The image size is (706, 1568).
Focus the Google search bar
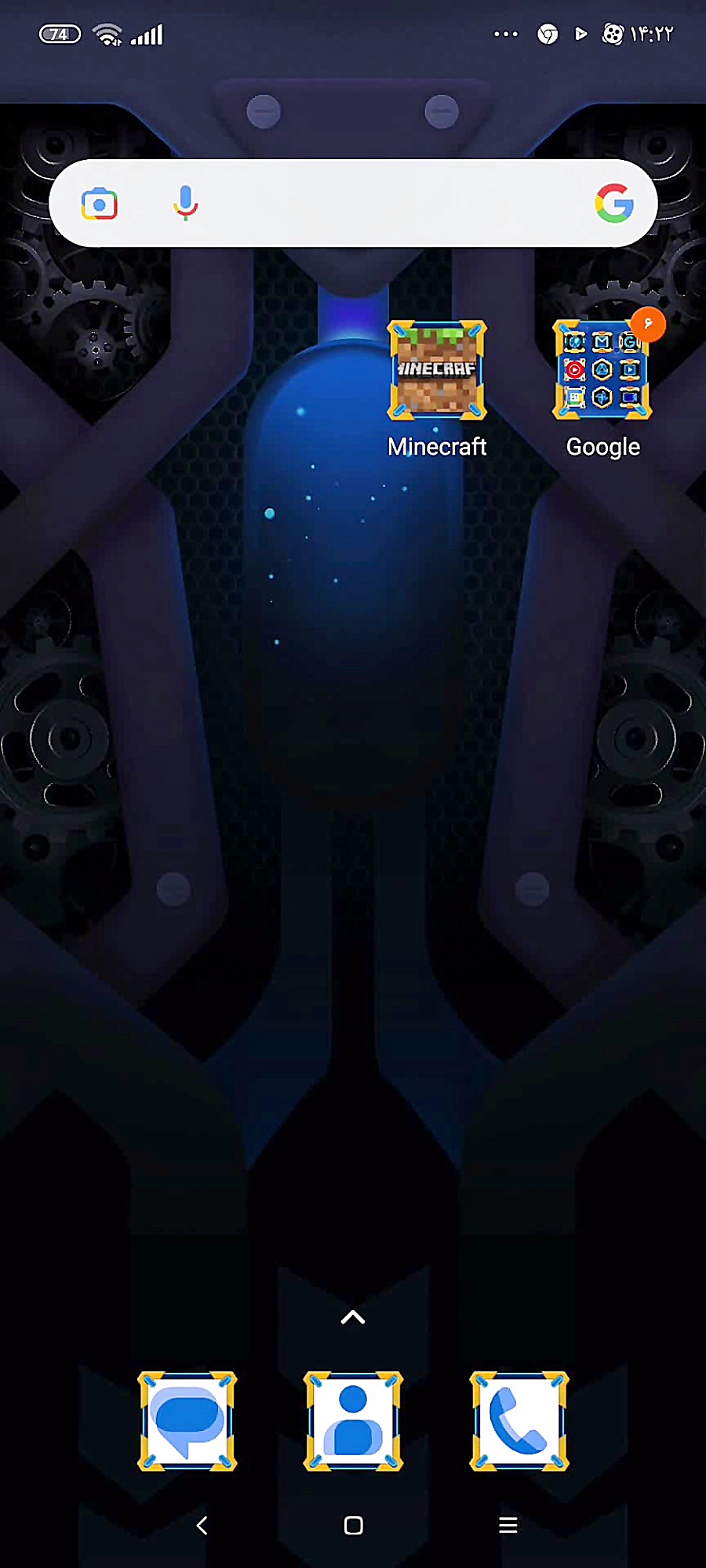(x=392, y=204)
